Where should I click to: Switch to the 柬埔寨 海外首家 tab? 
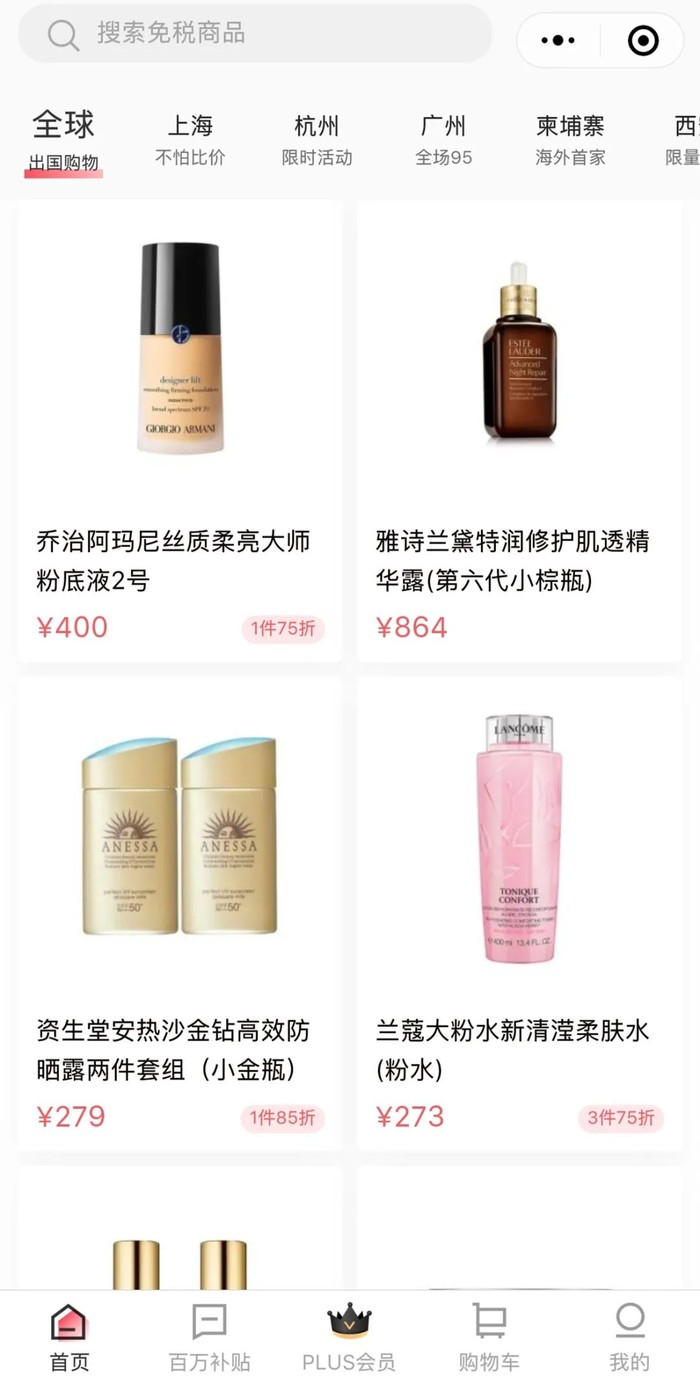tap(570, 138)
